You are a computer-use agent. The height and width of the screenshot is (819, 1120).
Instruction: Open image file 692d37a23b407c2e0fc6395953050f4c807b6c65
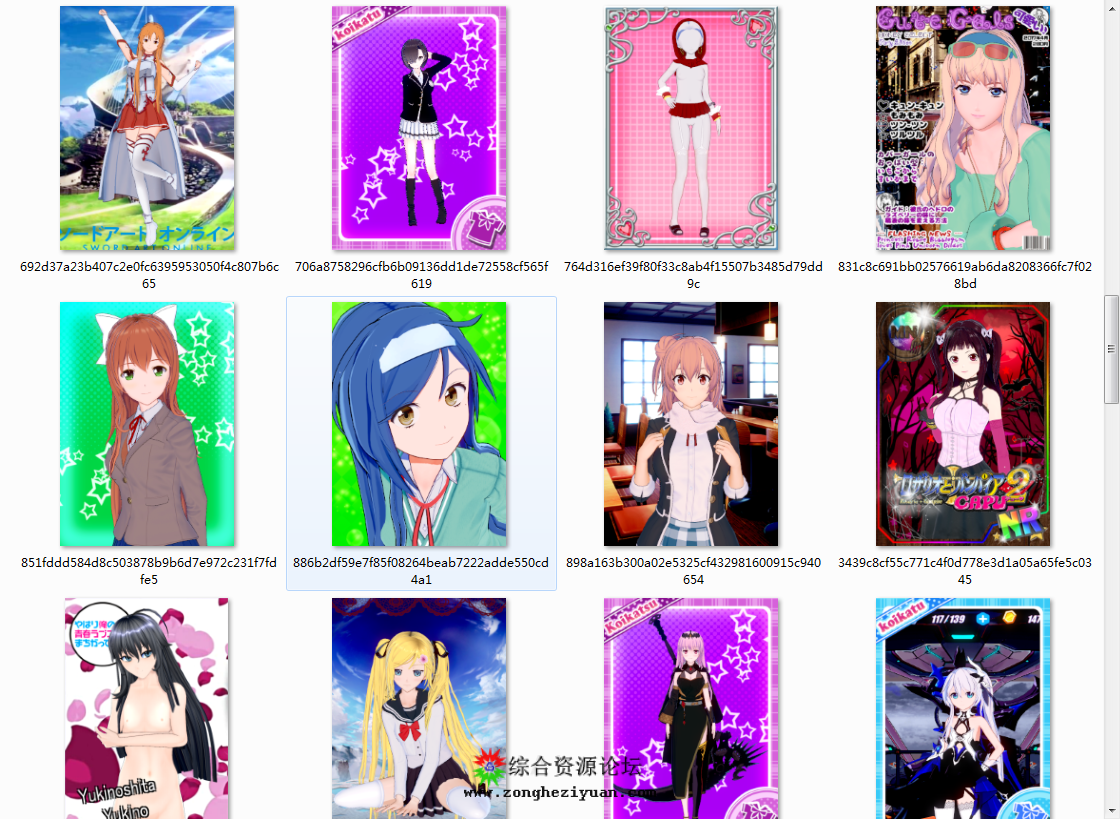pos(147,128)
